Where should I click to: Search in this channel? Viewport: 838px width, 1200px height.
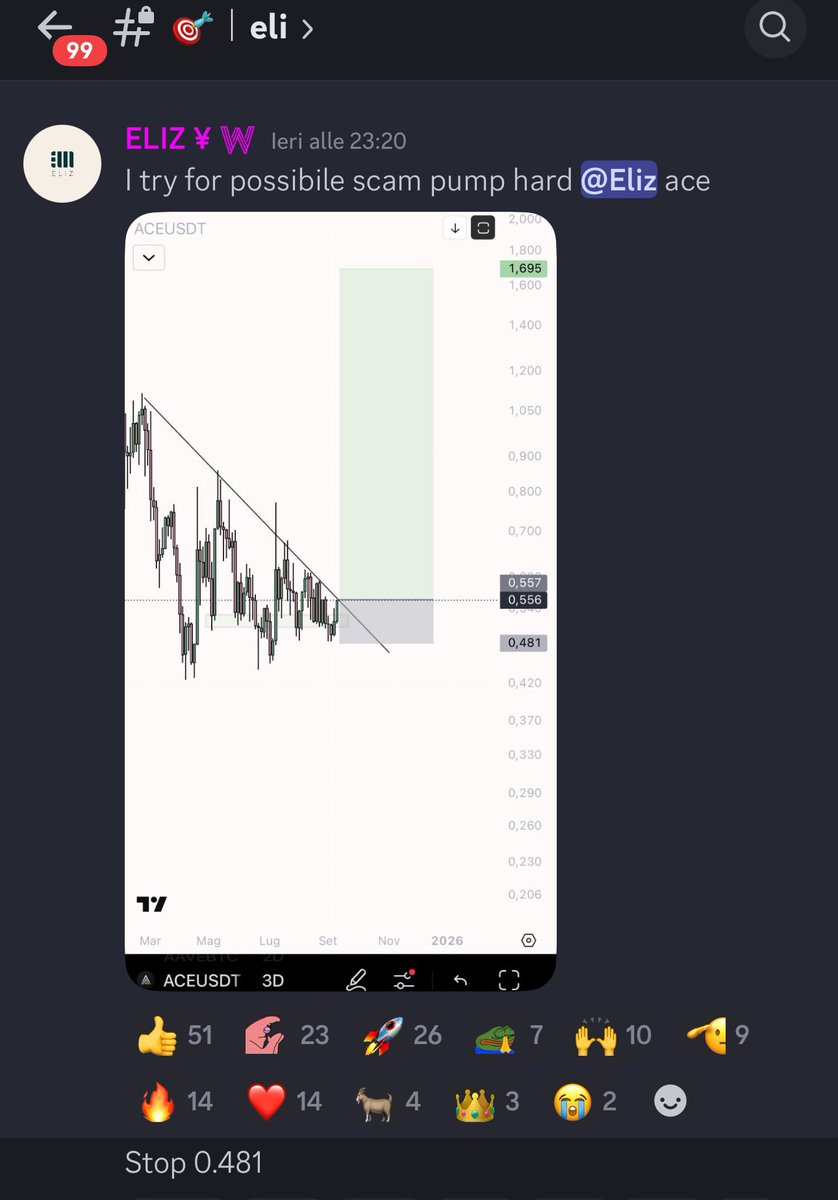coord(774,27)
